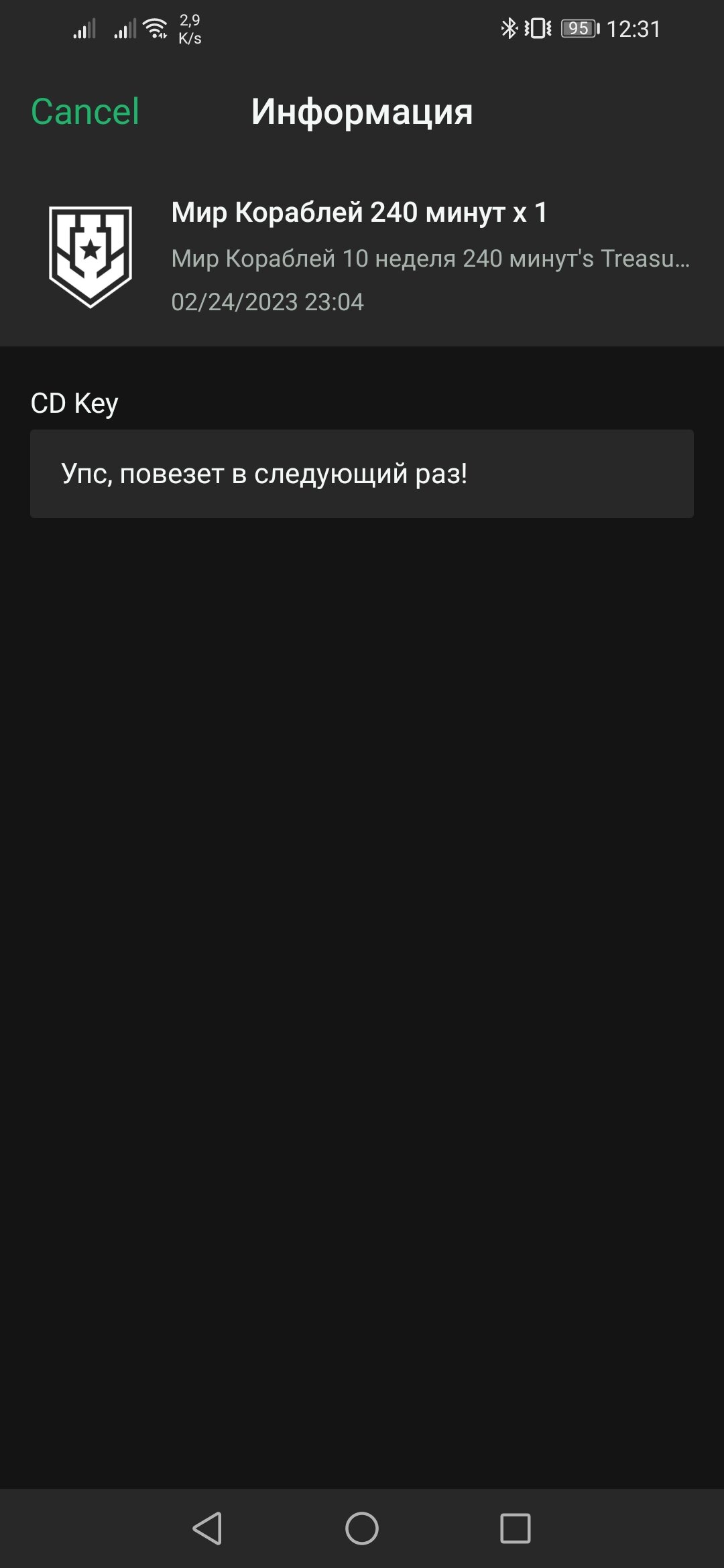Viewport: 724px width, 1568px height.
Task: Tap the CD Key field
Action: tap(362, 474)
